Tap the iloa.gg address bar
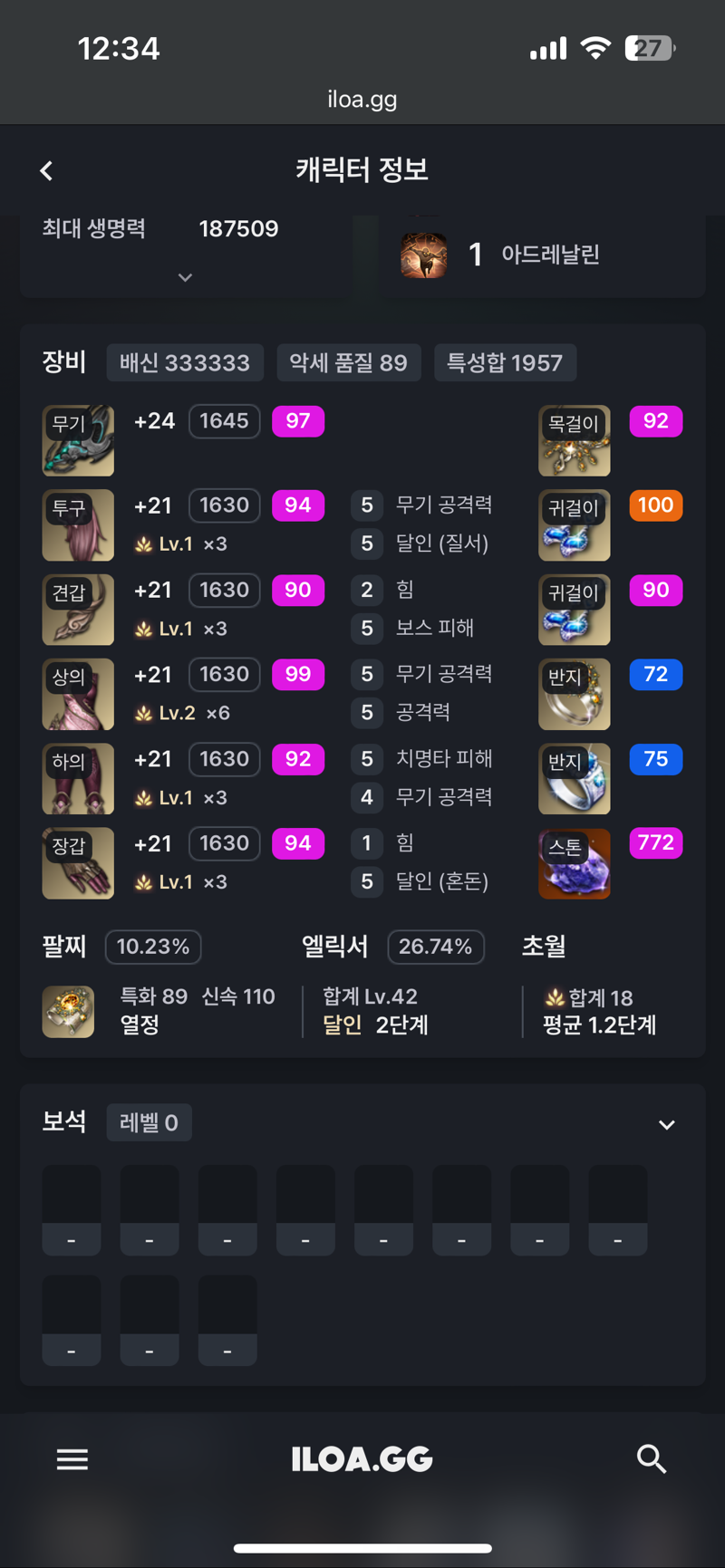725x1568 pixels. pos(362,99)
